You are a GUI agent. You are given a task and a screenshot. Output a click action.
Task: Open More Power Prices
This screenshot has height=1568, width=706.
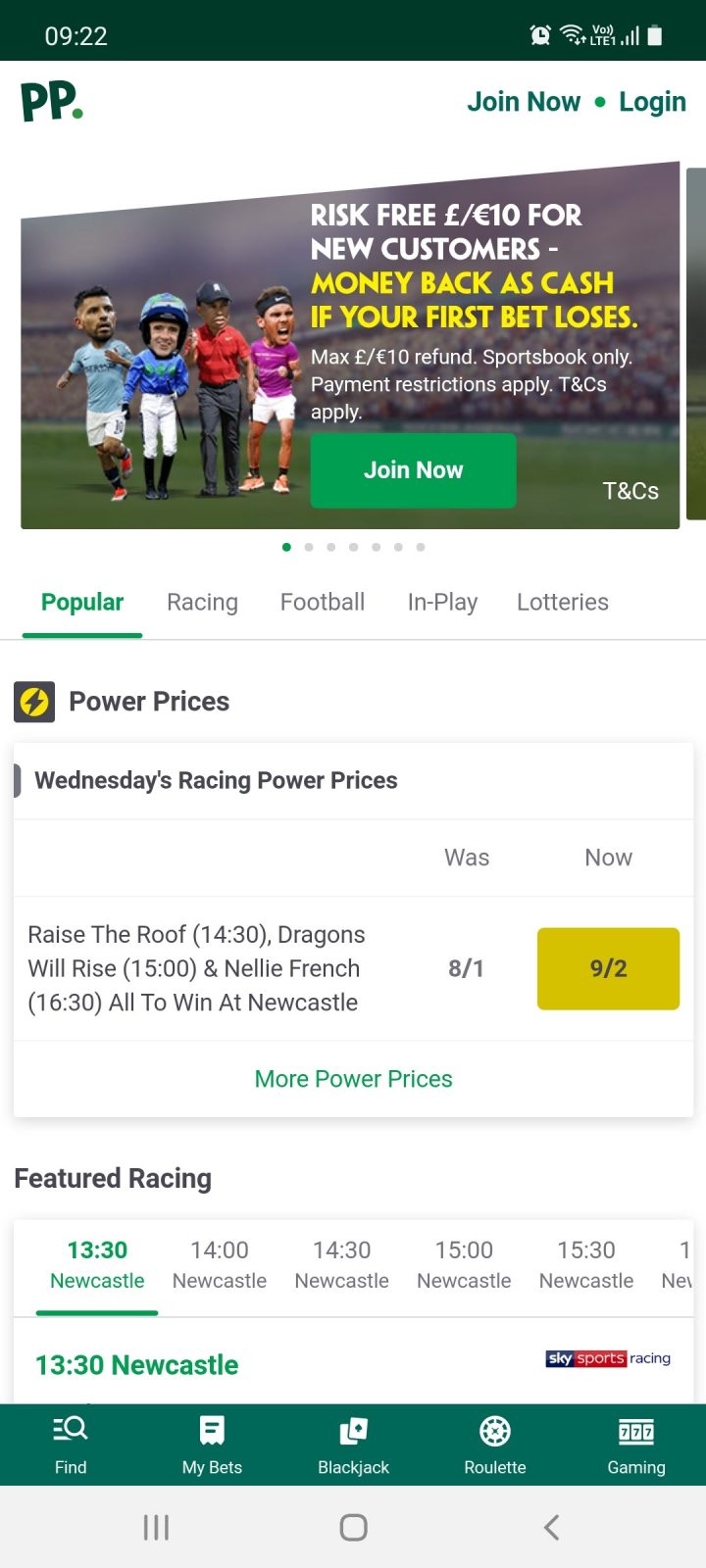pos(353,1079)
